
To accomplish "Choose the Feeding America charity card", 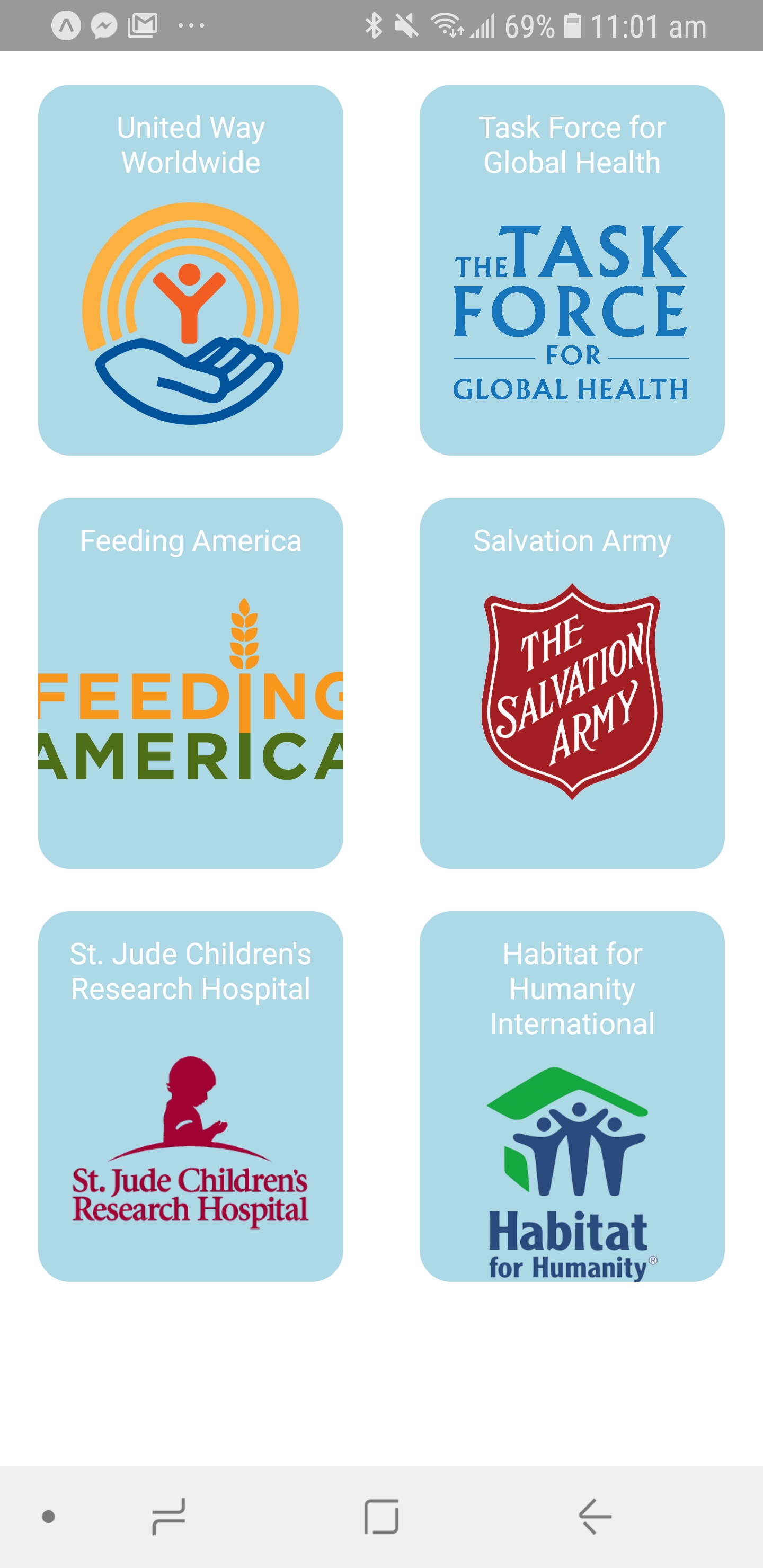I will coord(191,683).
